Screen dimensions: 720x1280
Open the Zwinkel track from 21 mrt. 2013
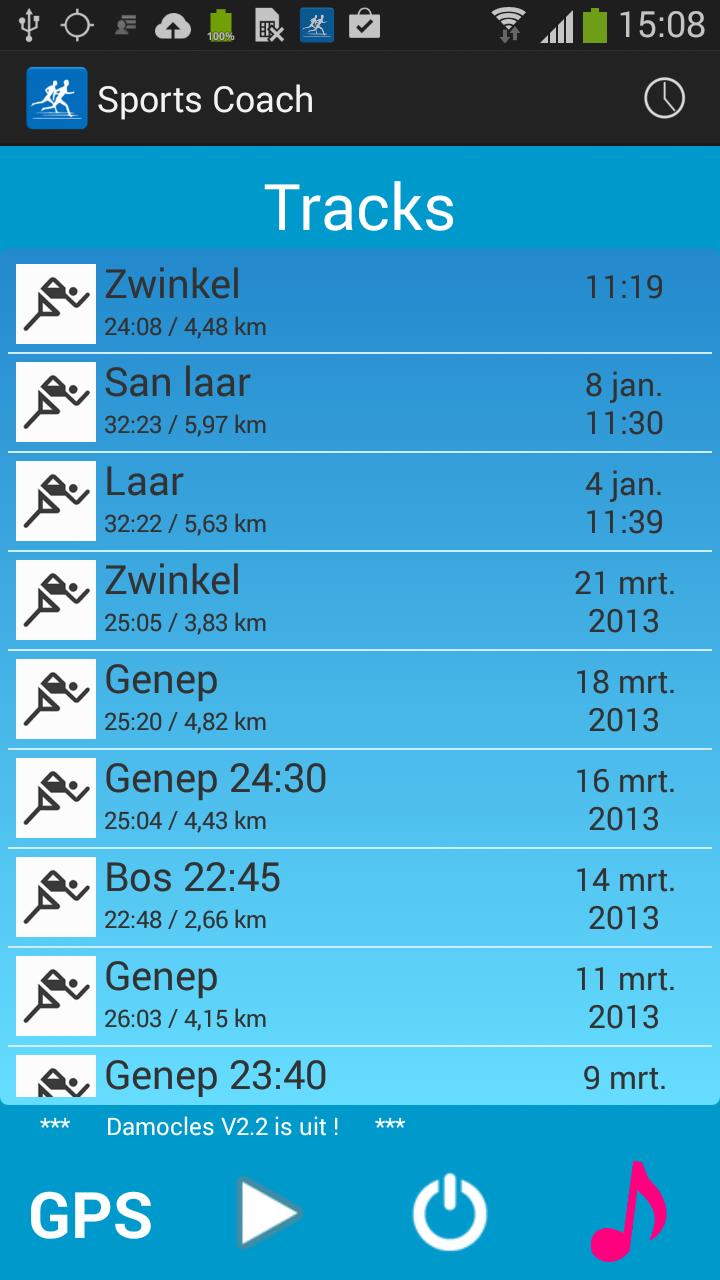(x=360, y=600)
